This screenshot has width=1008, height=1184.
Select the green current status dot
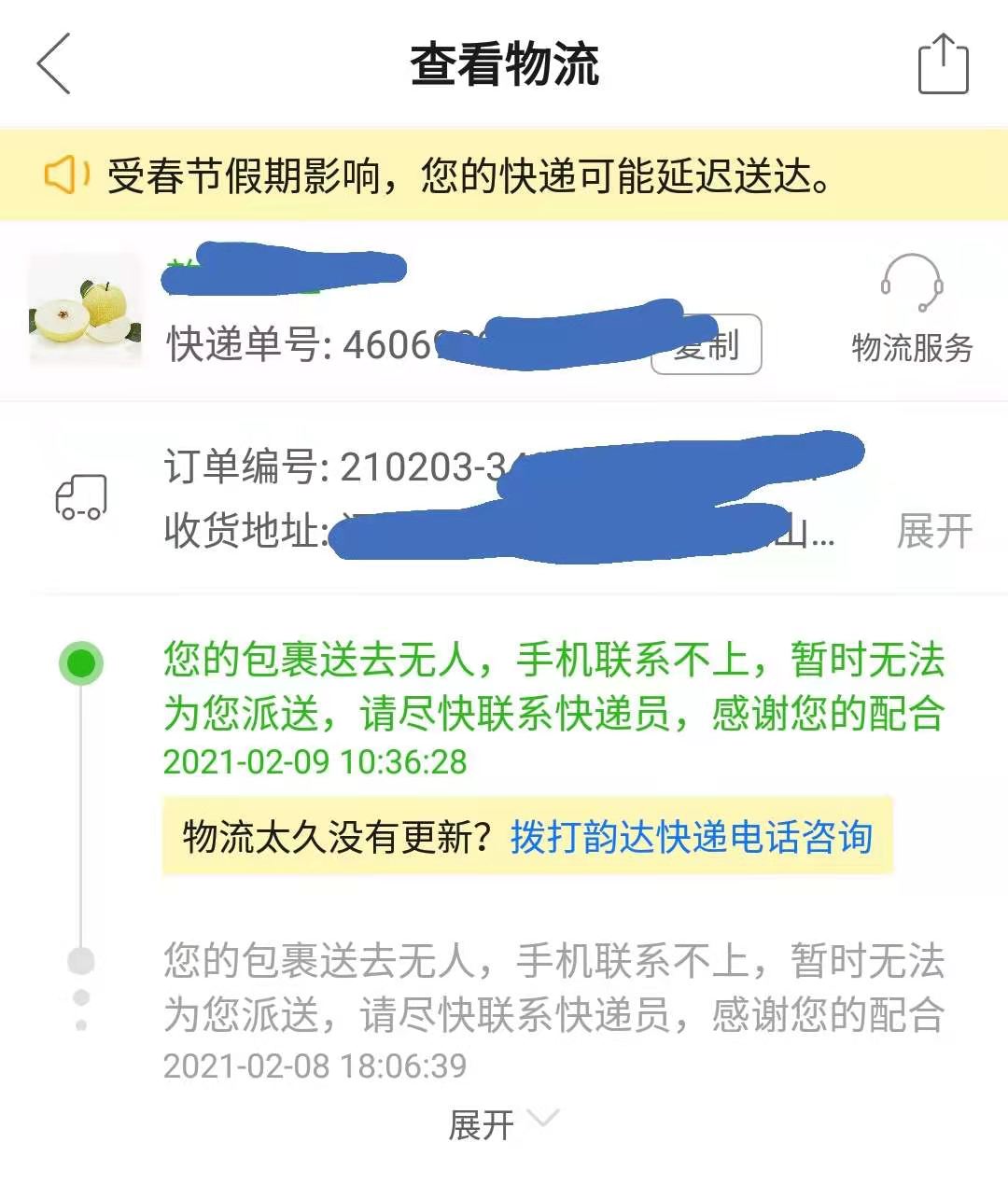coord(82,662)
